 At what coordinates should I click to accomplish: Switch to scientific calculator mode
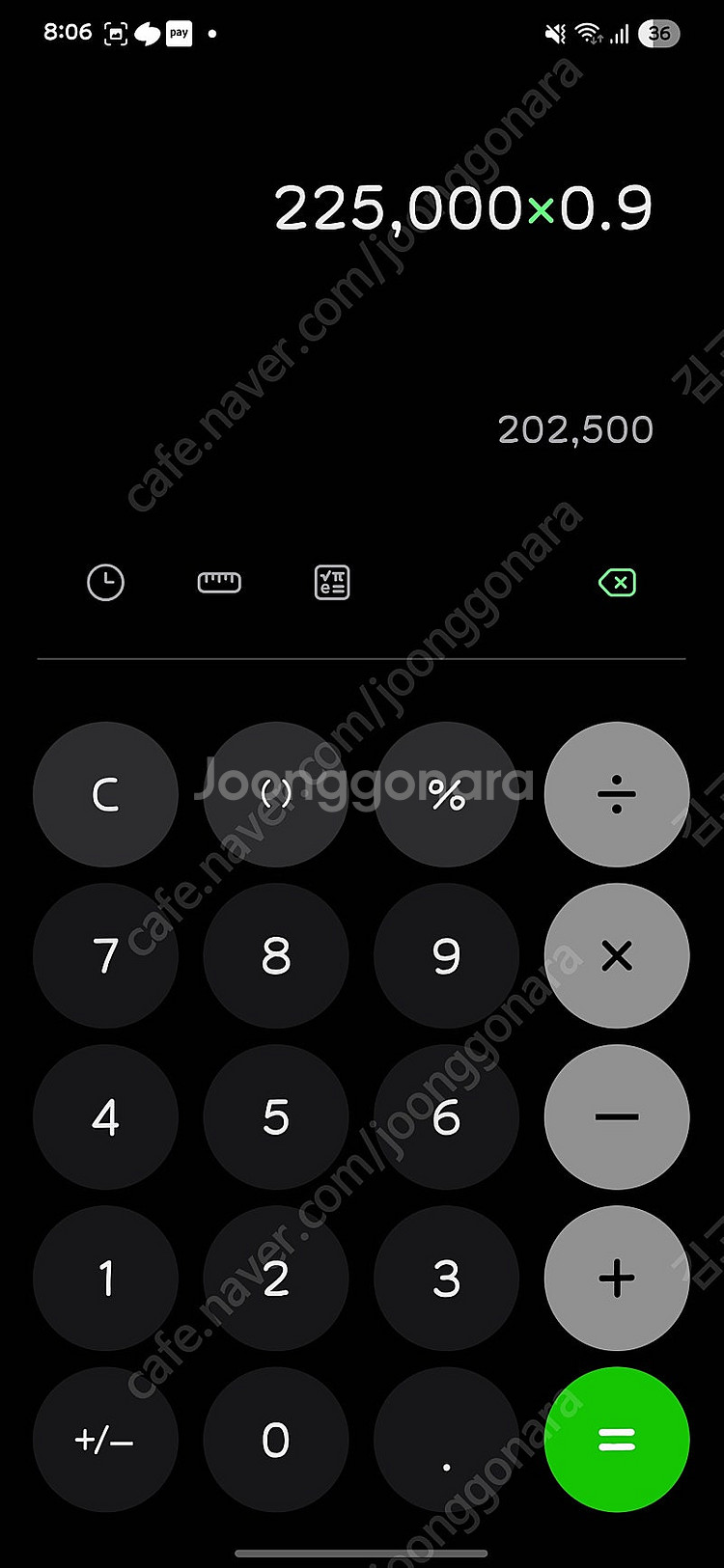coord(332,582)
